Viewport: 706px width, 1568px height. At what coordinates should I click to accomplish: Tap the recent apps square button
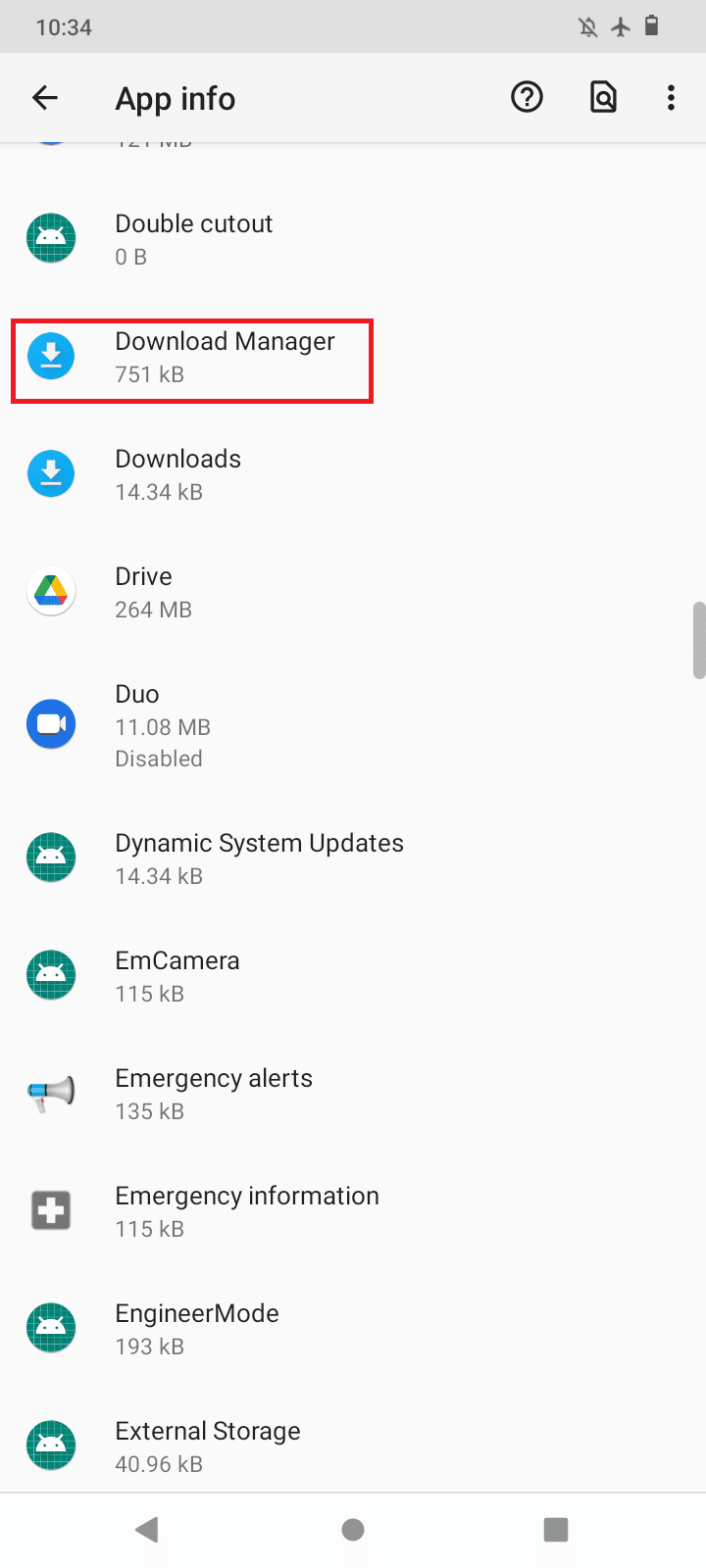(x=556, y=1529)
